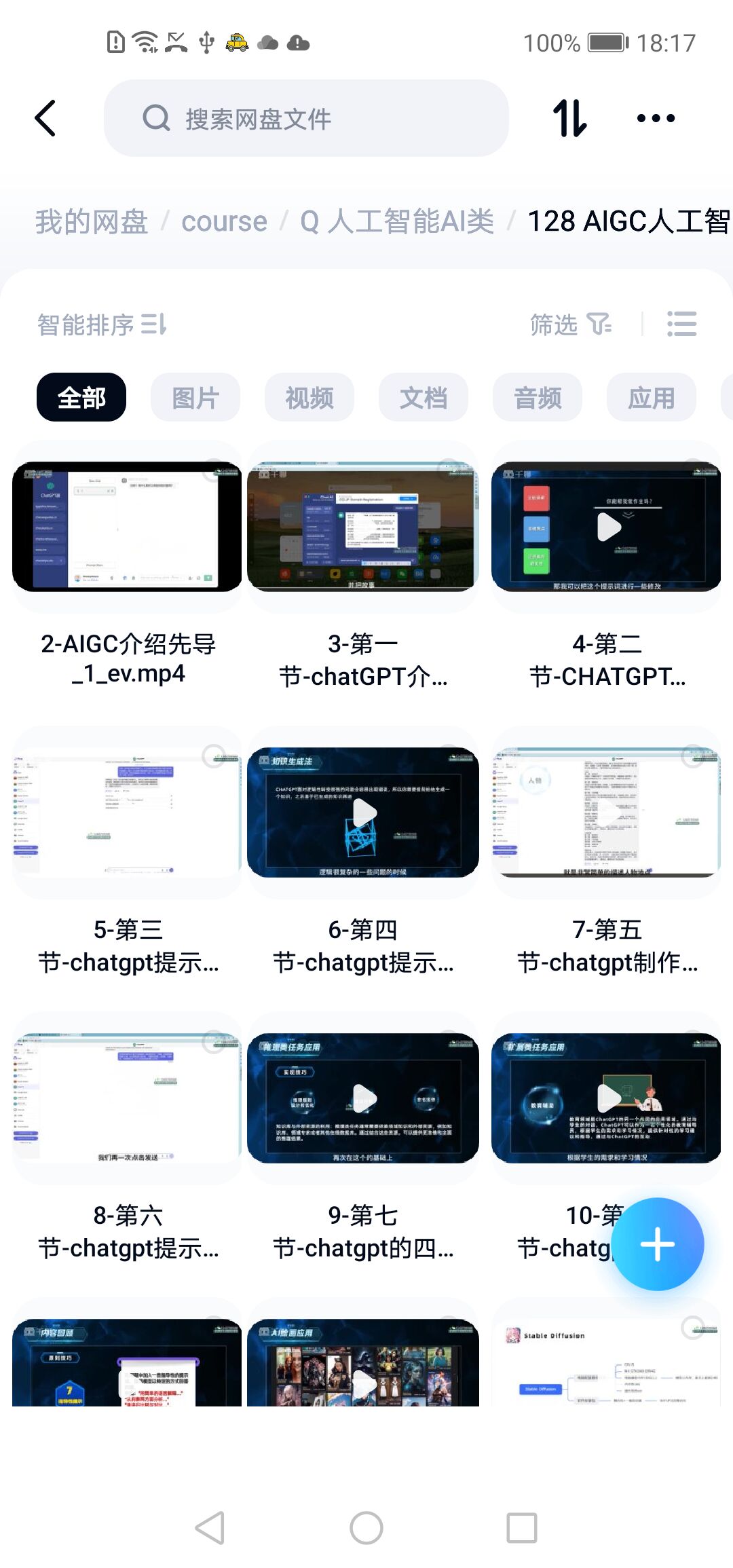Filter files by 音频
This screenshot has height=1568, width=733.
[x=538, y=397]
